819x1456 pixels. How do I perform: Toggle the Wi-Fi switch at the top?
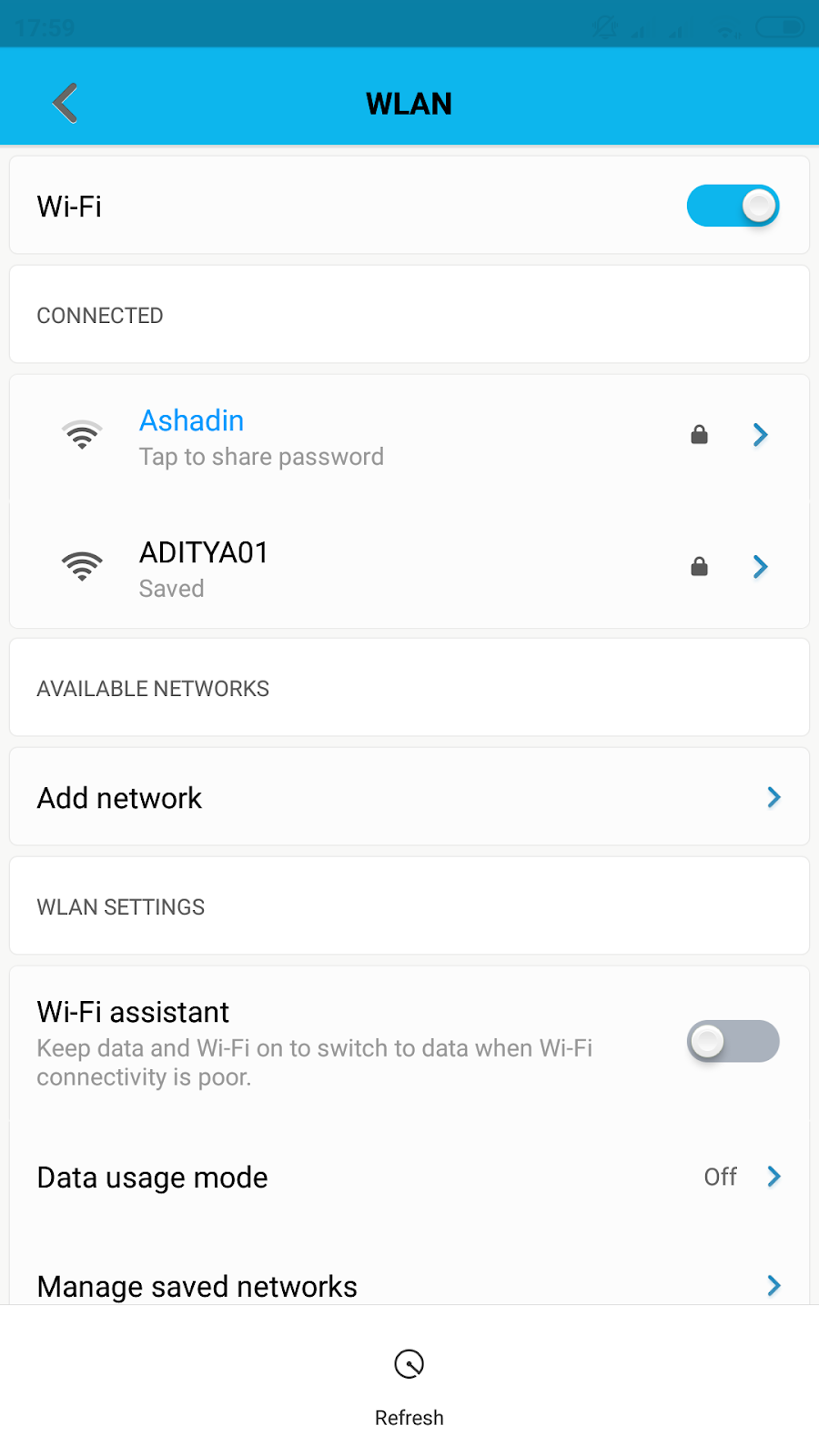[733, 206]
